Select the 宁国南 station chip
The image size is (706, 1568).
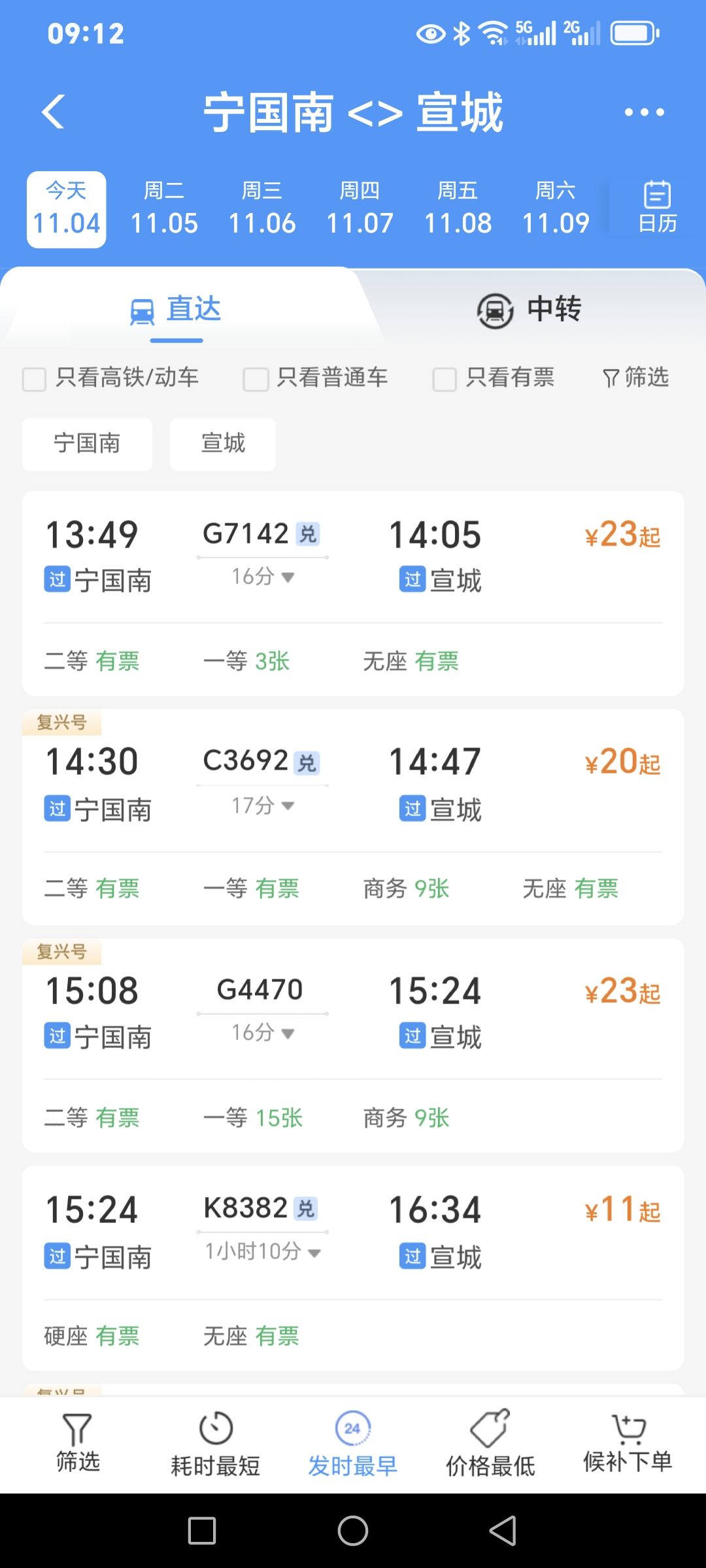coord(87,444)
